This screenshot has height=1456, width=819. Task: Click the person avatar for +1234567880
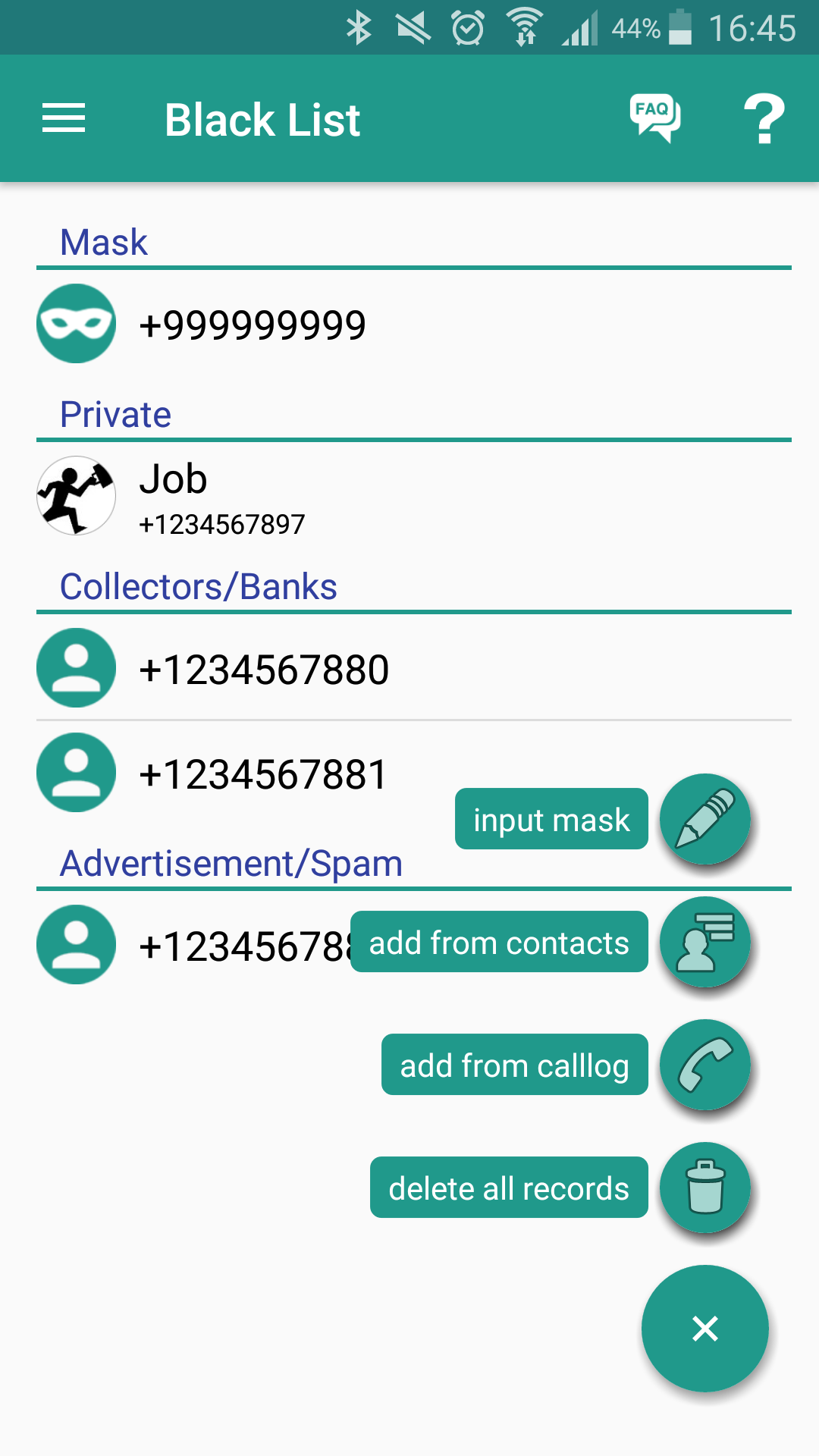tap(76, 668)
